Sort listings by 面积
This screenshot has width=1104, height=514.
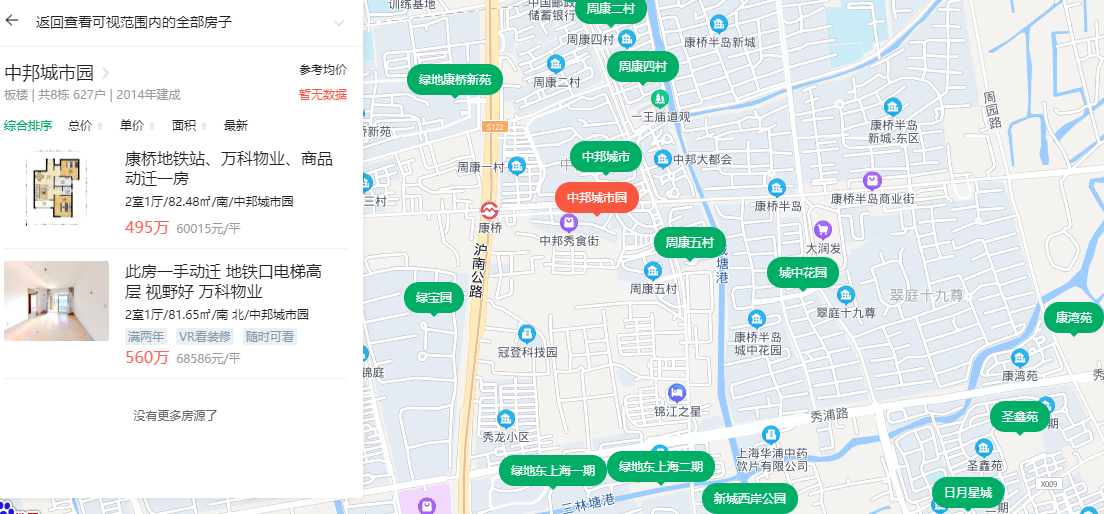click(x=188, y=126)
